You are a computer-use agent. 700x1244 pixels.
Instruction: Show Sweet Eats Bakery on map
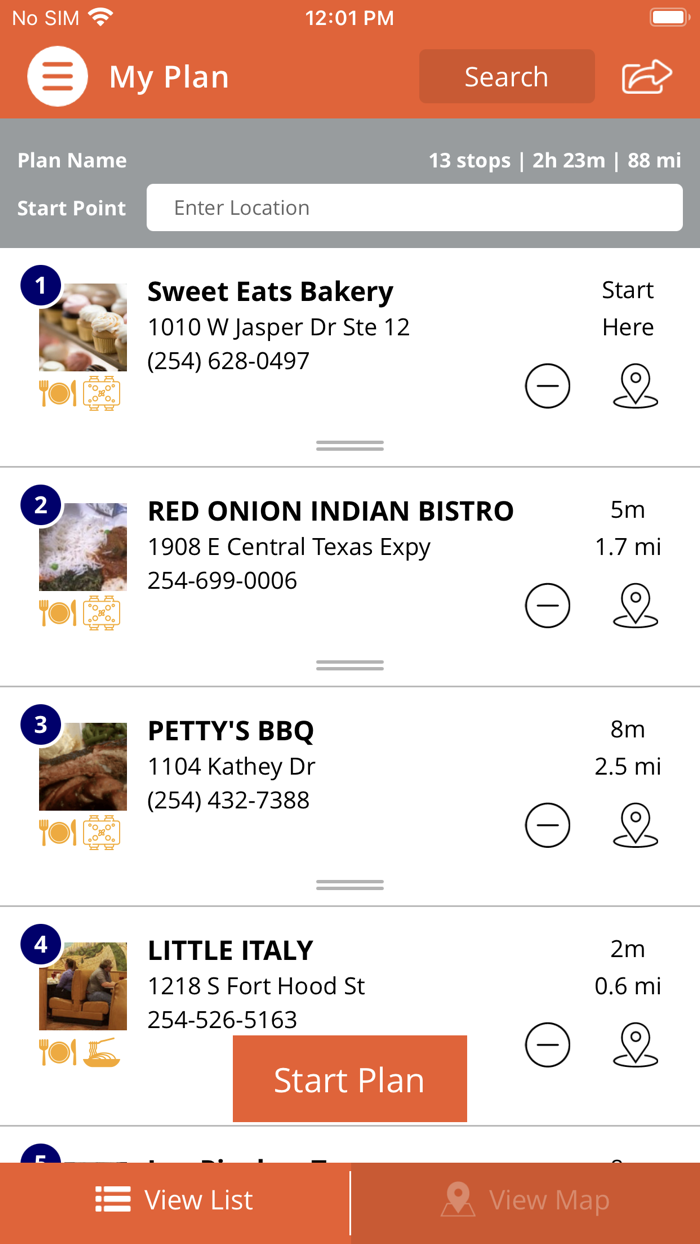[x=635, y=386]
